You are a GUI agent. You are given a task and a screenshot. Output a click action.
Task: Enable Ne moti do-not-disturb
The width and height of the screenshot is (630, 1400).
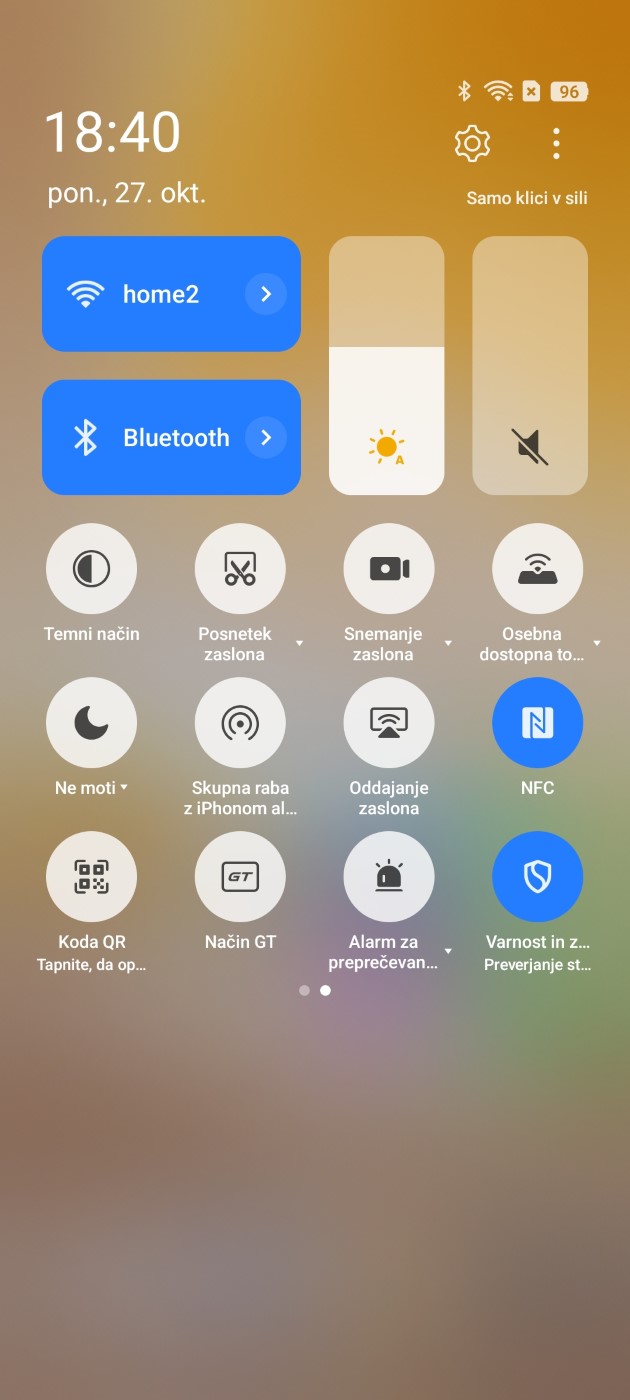coord(91,722)
